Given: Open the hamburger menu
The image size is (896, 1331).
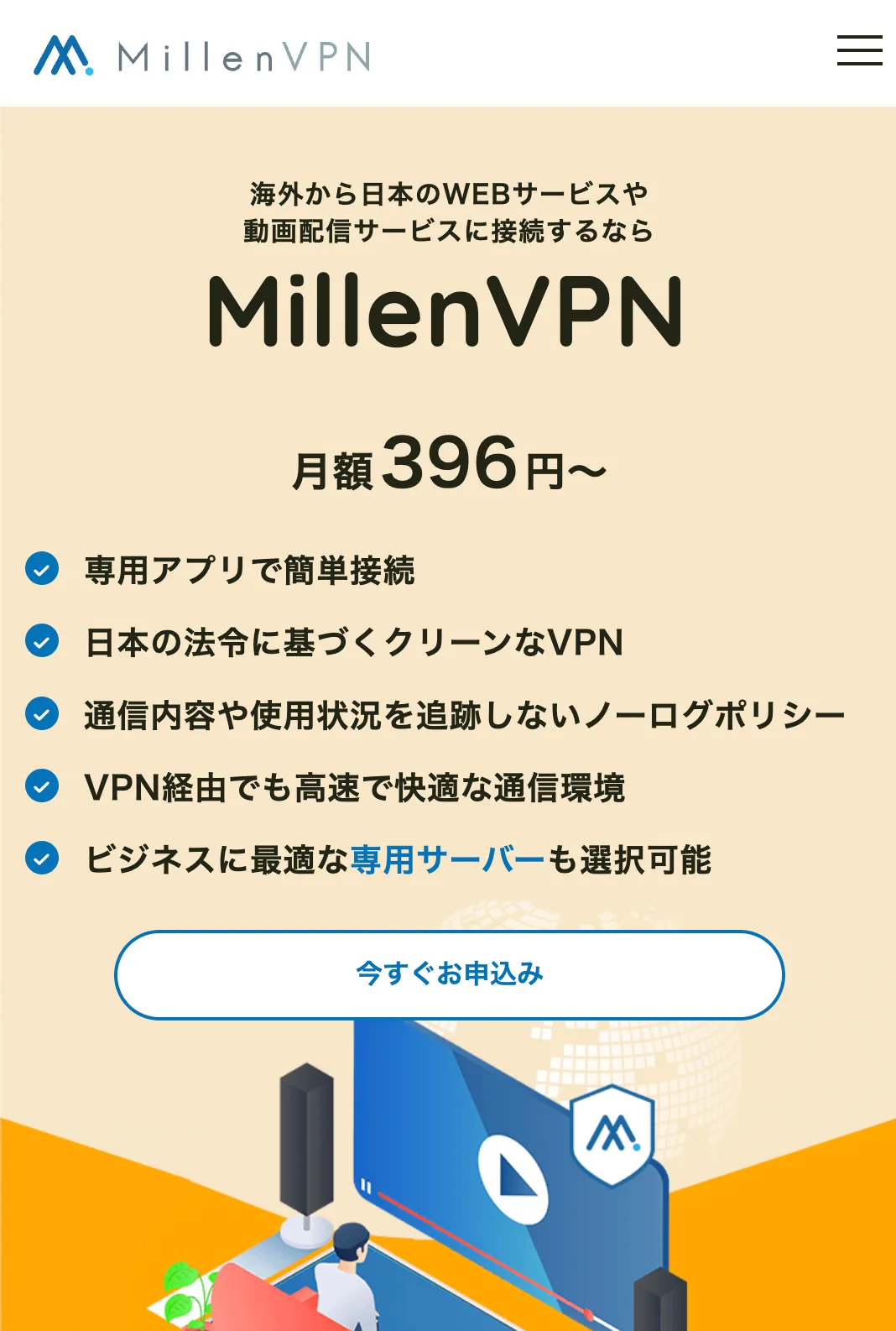Looking at the screenshot, I should 859,50.
